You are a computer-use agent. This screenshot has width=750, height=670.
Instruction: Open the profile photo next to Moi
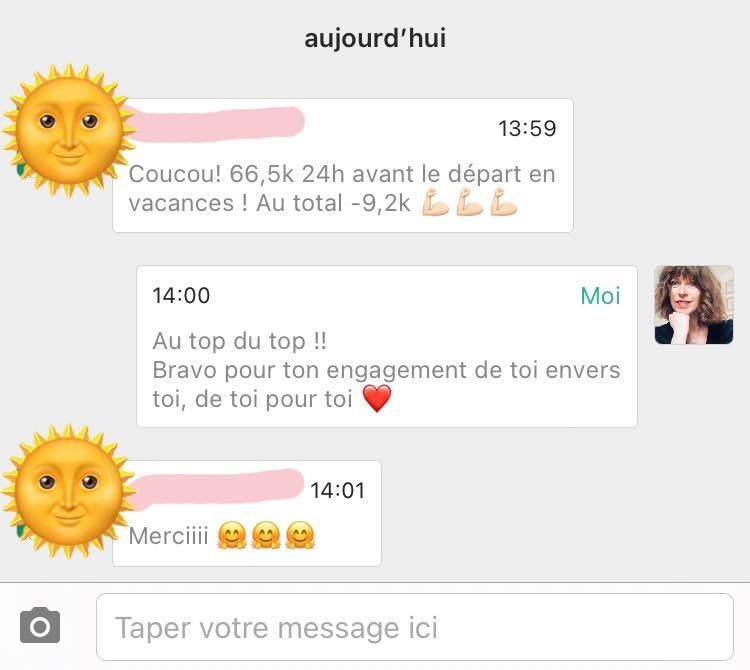click(694, 305)
